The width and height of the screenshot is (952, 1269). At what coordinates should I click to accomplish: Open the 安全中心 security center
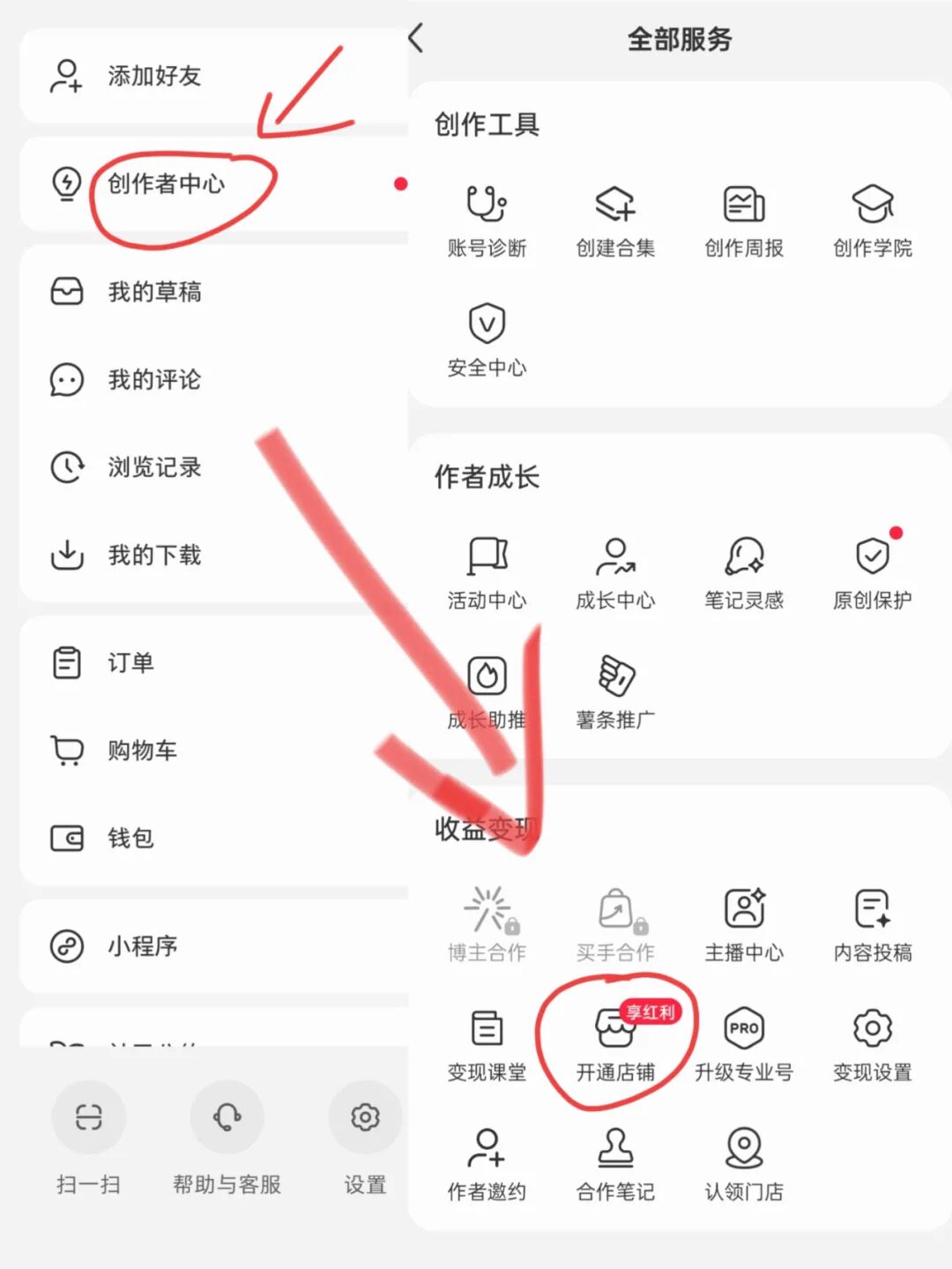pyautogui.click(x=487, y=341)
